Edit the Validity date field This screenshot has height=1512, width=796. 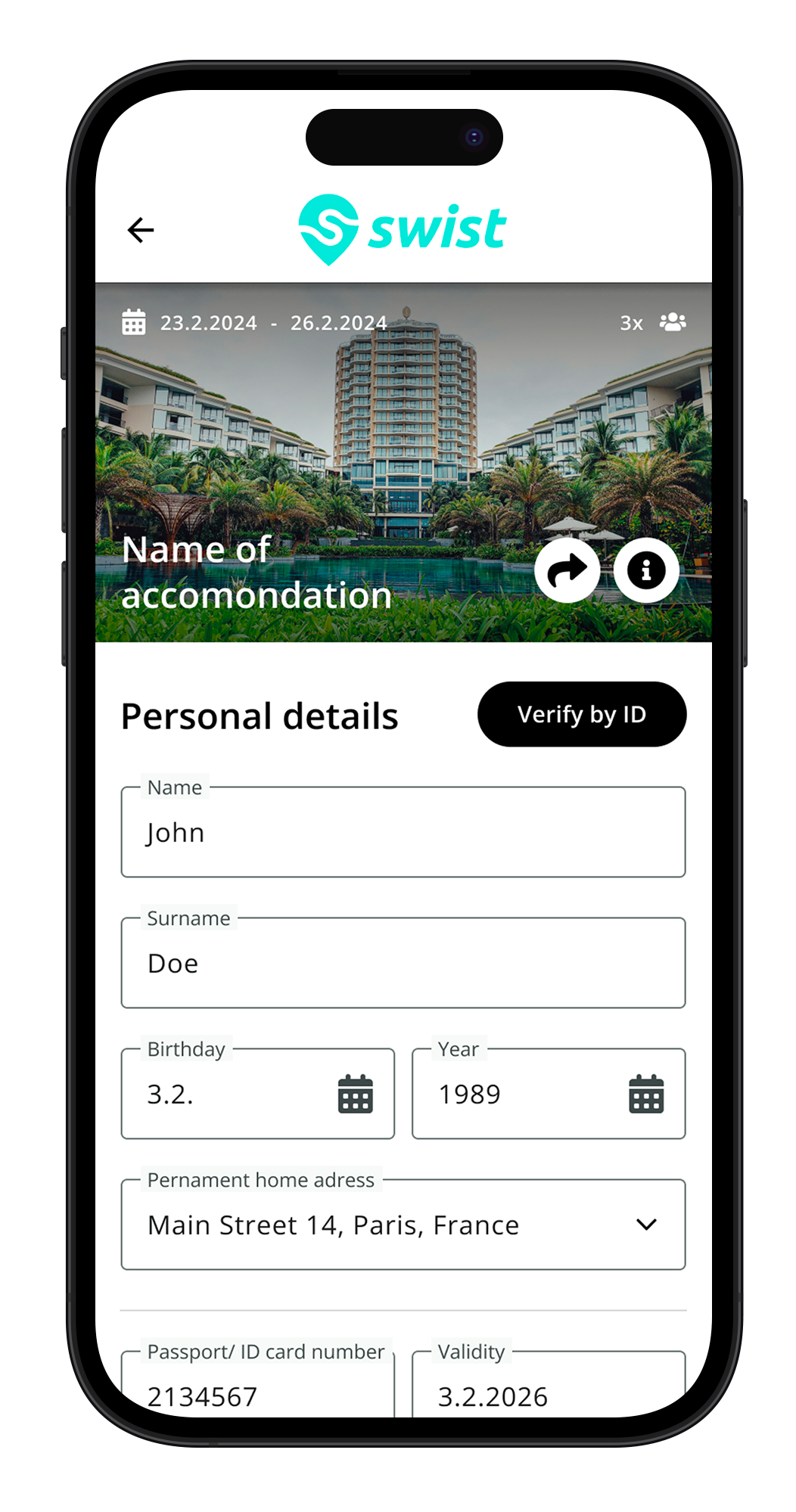click(x=548, y=1395)
